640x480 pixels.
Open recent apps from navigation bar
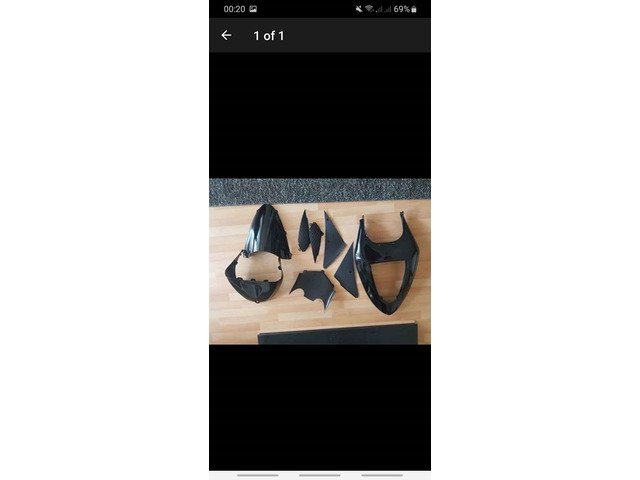click(258, 475)
